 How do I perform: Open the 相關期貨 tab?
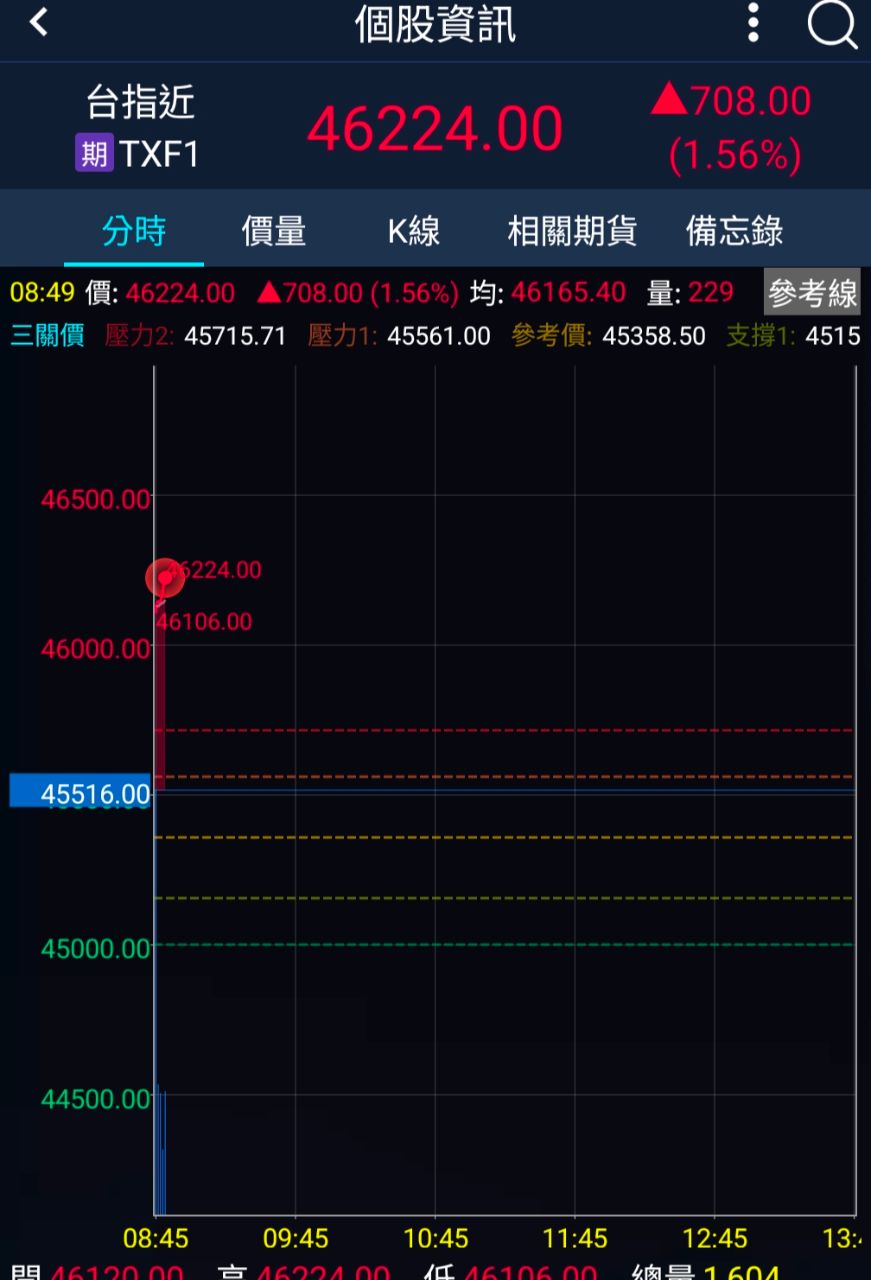[572, 232]
